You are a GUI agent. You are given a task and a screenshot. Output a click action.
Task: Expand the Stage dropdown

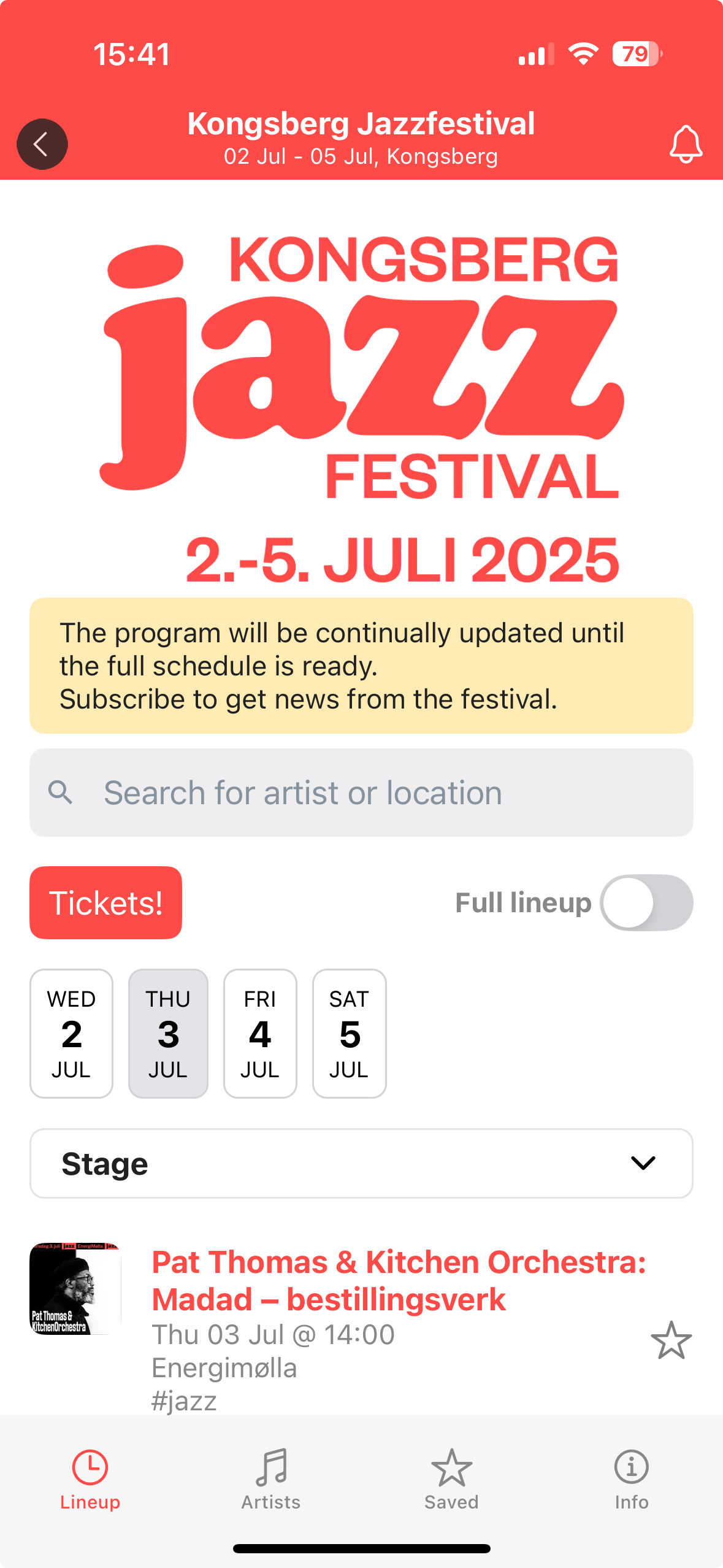361,1163
